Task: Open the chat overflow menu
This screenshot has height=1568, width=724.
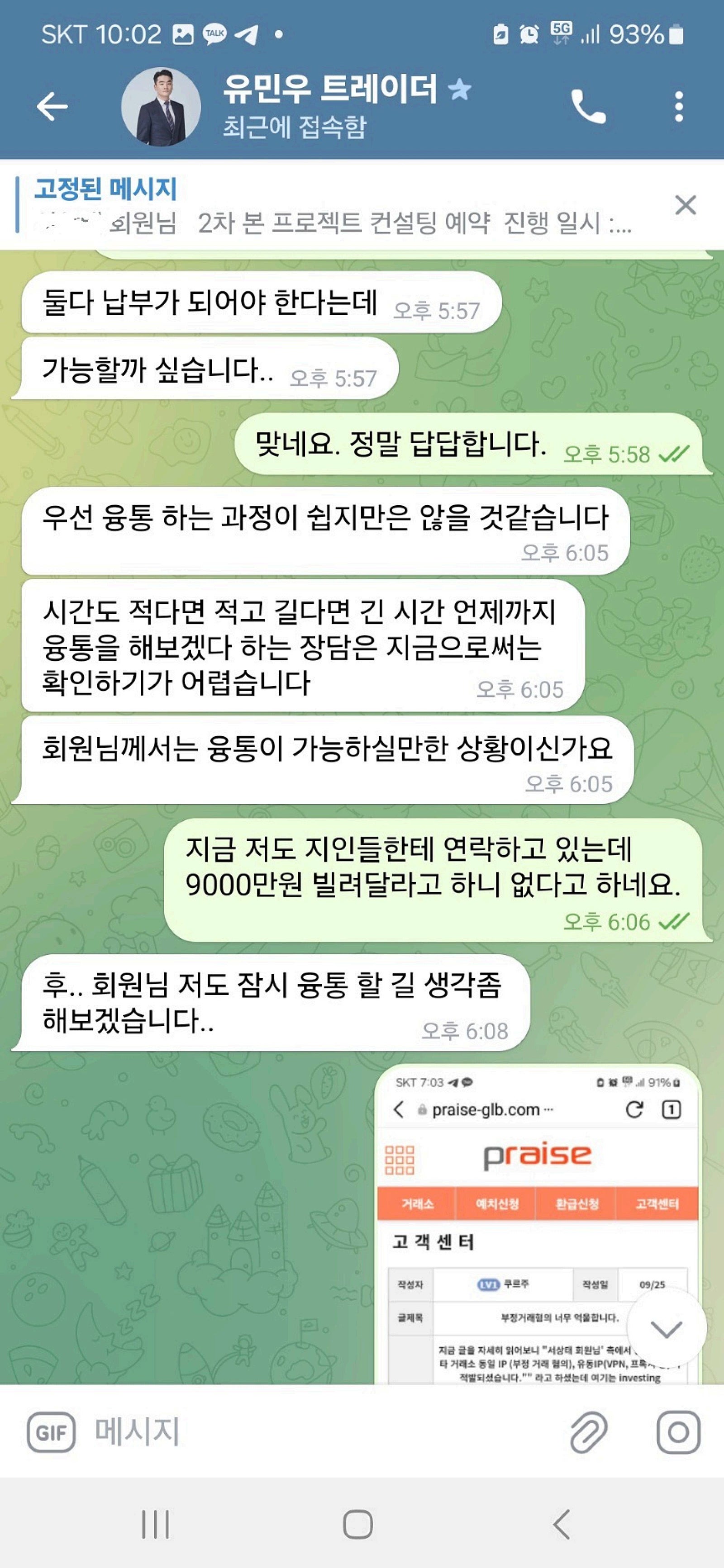Action: coord(678,107)
